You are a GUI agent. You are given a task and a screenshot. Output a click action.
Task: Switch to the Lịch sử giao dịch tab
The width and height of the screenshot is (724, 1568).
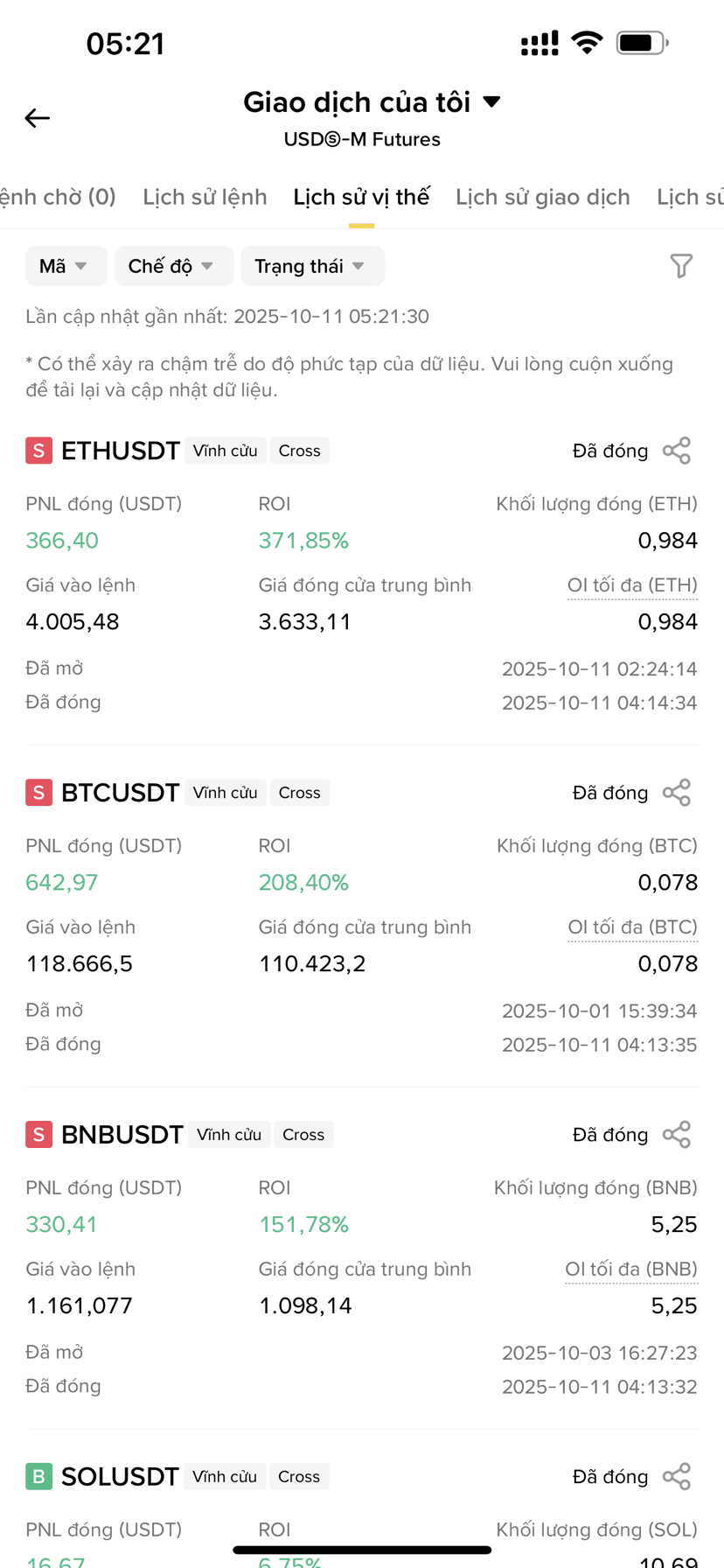(543, 197)
